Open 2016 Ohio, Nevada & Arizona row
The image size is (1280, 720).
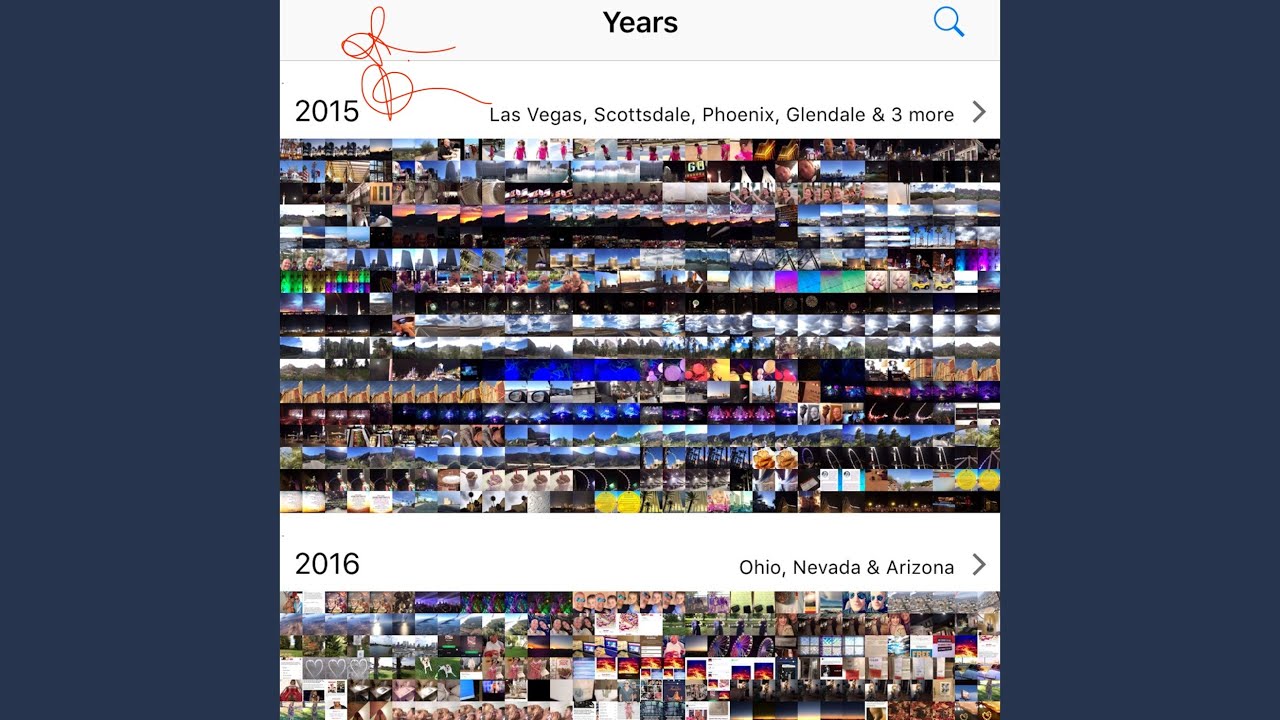(x=640, y=565)
